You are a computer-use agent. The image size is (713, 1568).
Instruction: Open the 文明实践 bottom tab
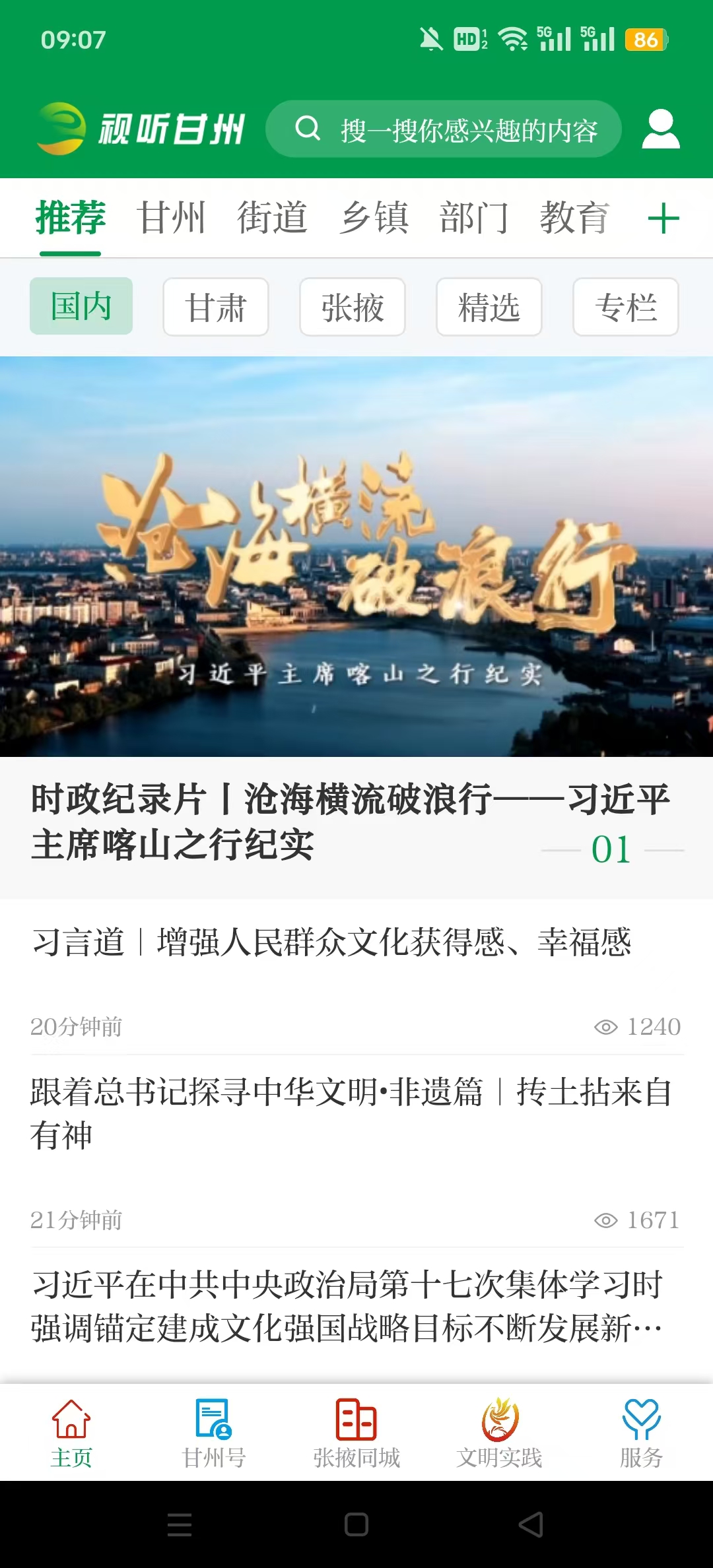499,1433
